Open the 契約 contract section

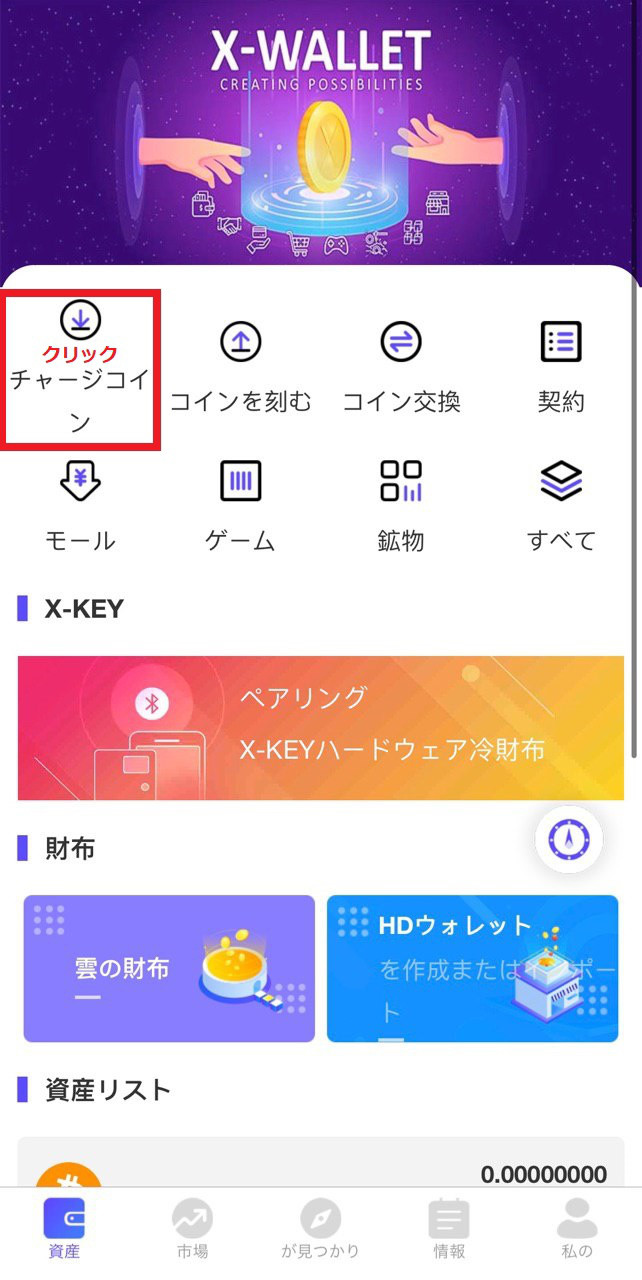pyautogui.click(x=561, y=343)
